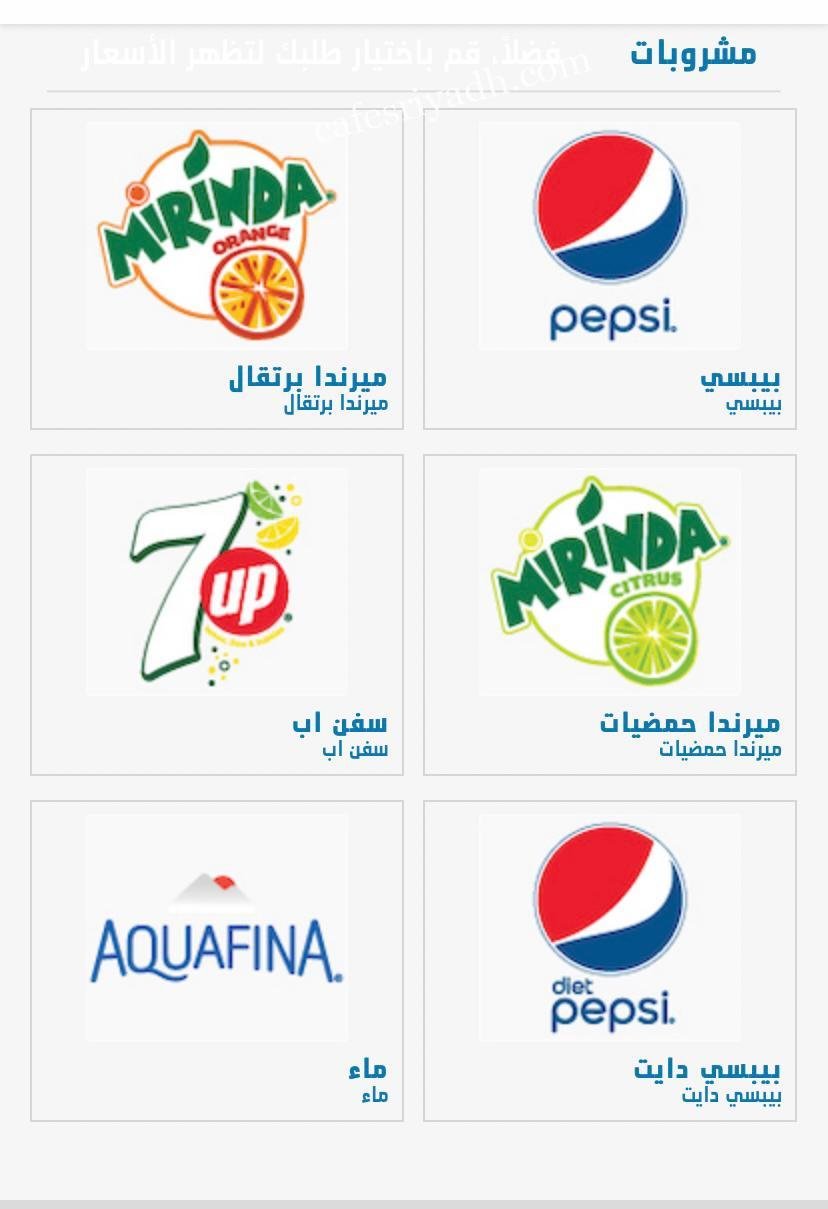The height and width of the screenshot is (1209, 828).
Task: Choose the Mirinda Orange card
Action: pyautogui.click(x=217, y=269)
